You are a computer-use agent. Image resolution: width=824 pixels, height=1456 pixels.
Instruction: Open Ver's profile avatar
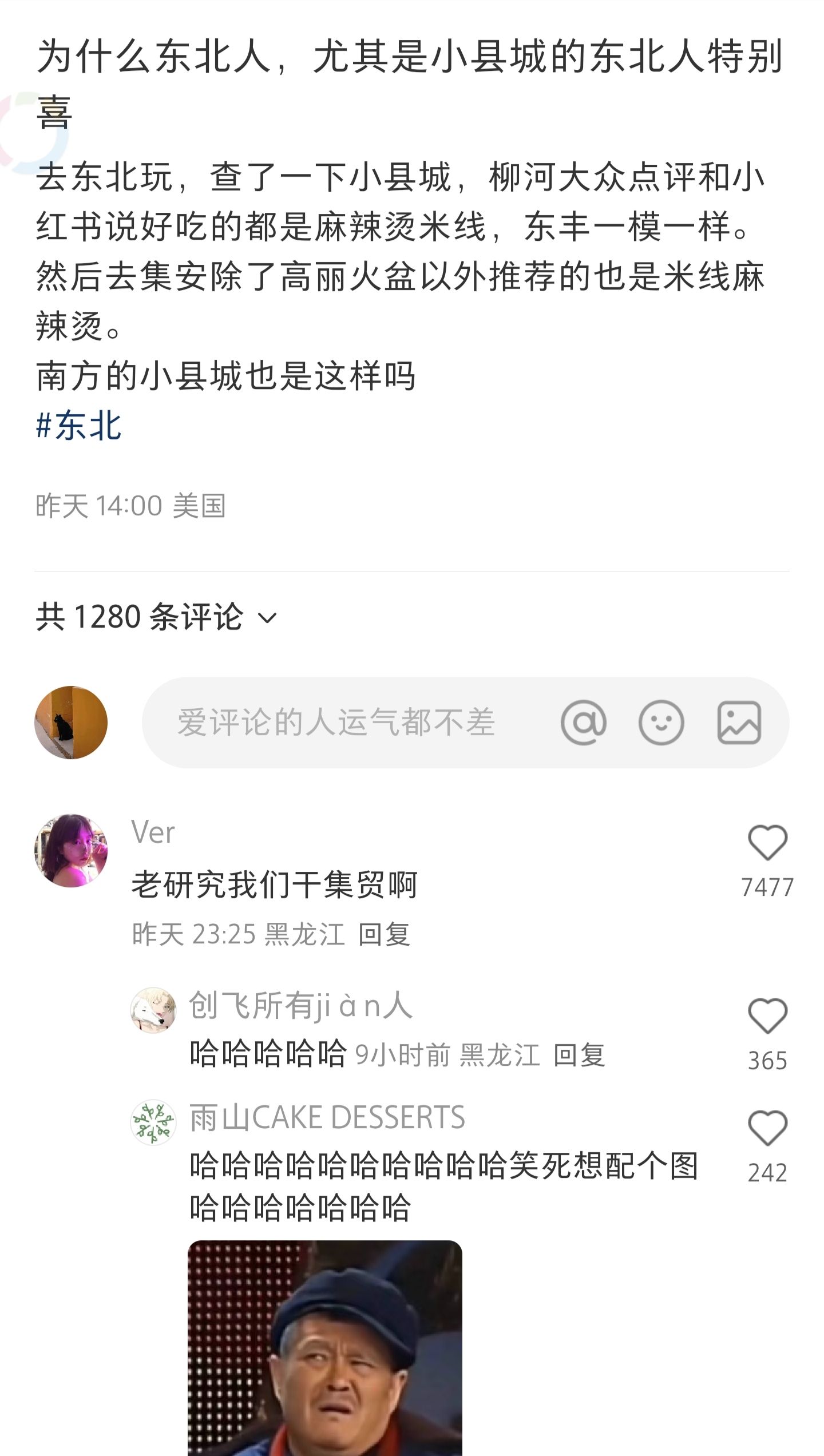[x=71, y=851]
